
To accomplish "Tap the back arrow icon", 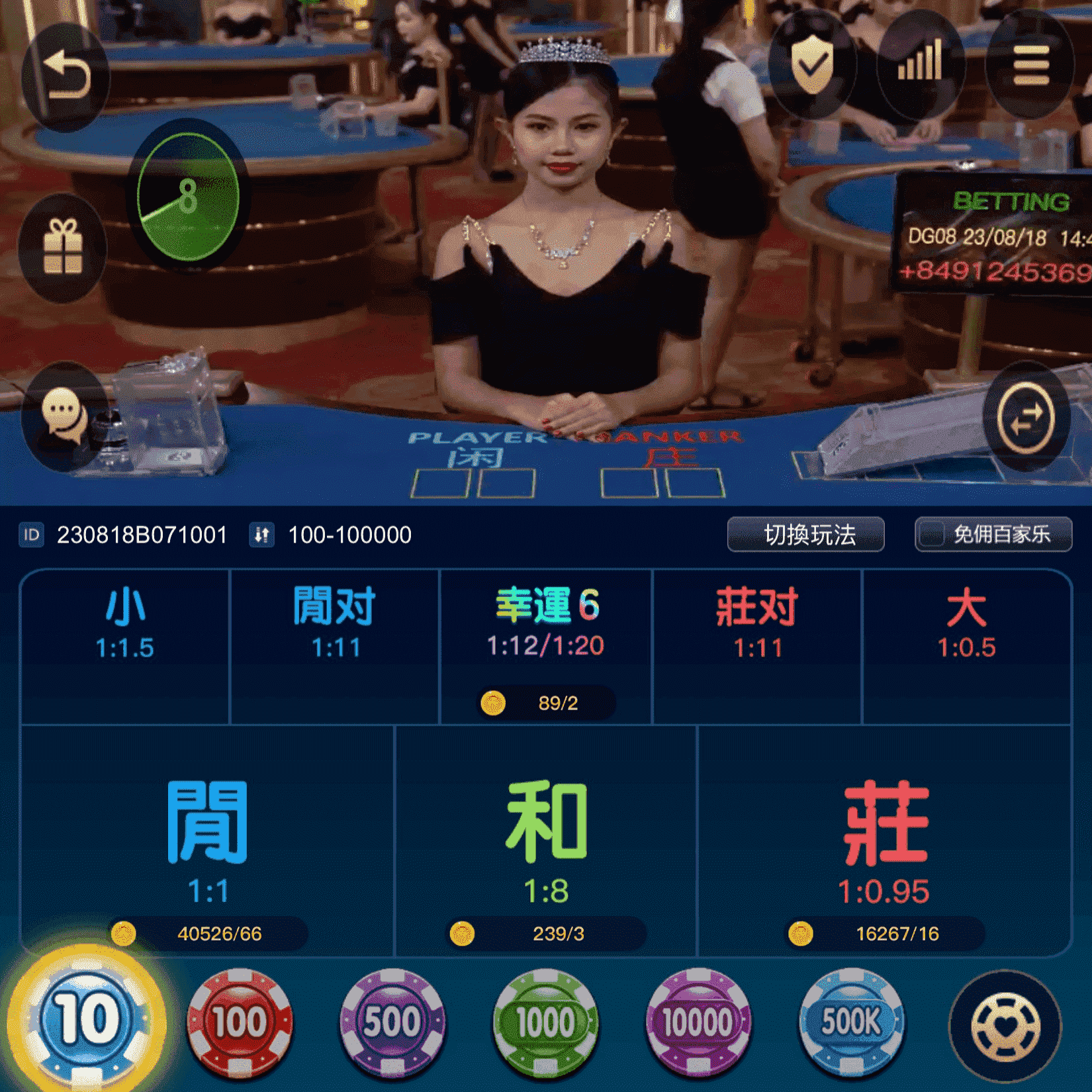I will [x=66, y=75].
